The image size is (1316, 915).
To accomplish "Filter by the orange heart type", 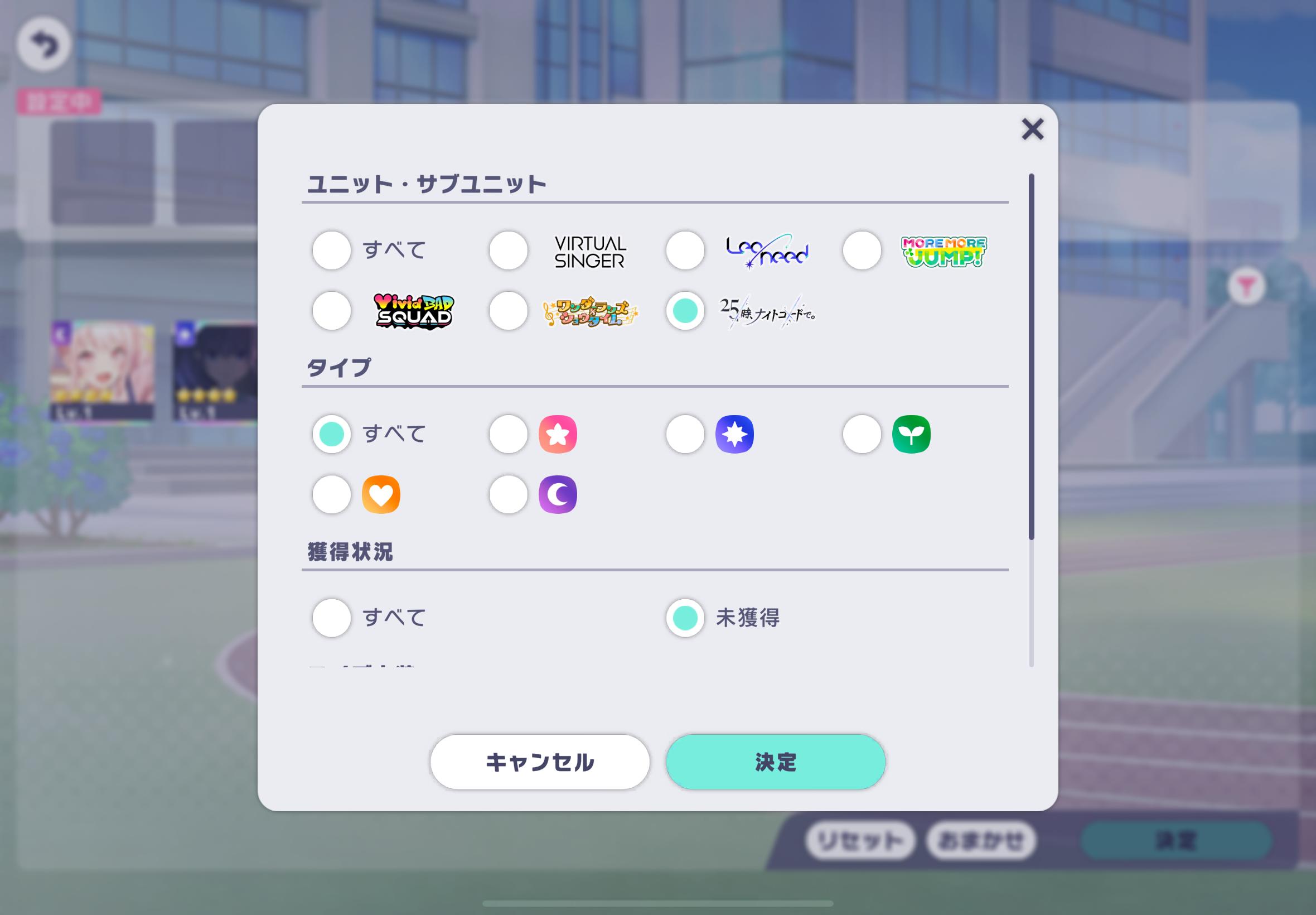I will click(331, 494).
